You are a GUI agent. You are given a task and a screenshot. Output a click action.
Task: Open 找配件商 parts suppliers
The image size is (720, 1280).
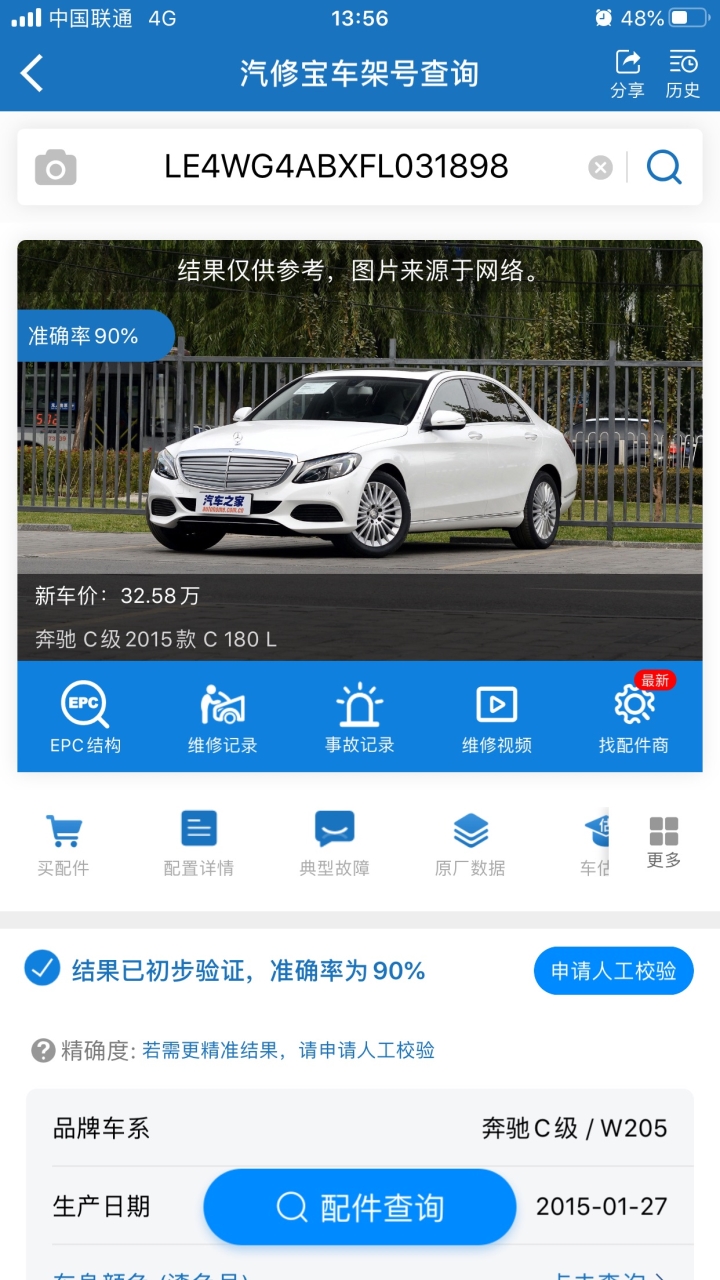[634, 717]
